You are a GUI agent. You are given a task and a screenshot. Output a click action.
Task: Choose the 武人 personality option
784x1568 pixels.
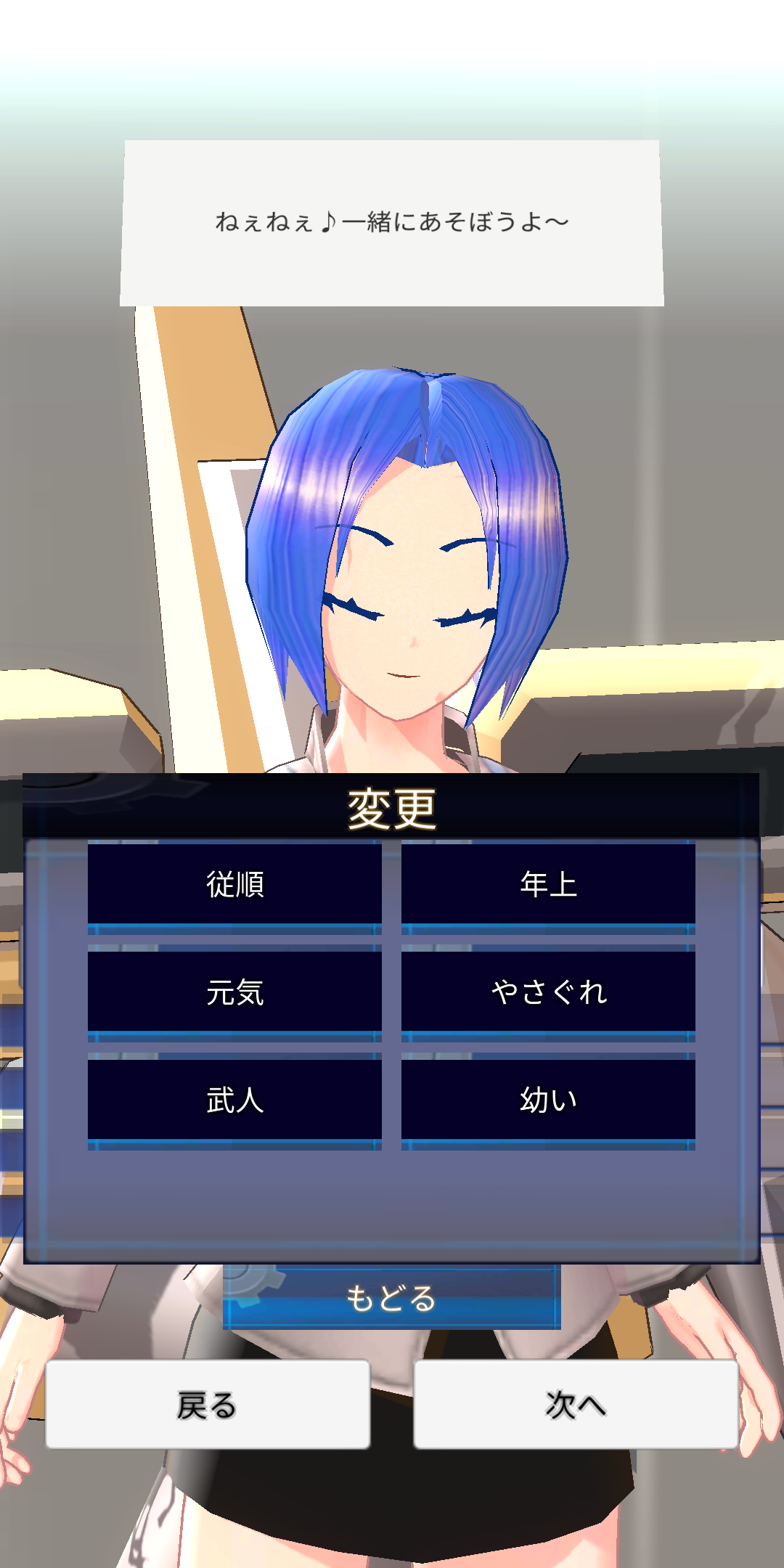(234, 1101)
